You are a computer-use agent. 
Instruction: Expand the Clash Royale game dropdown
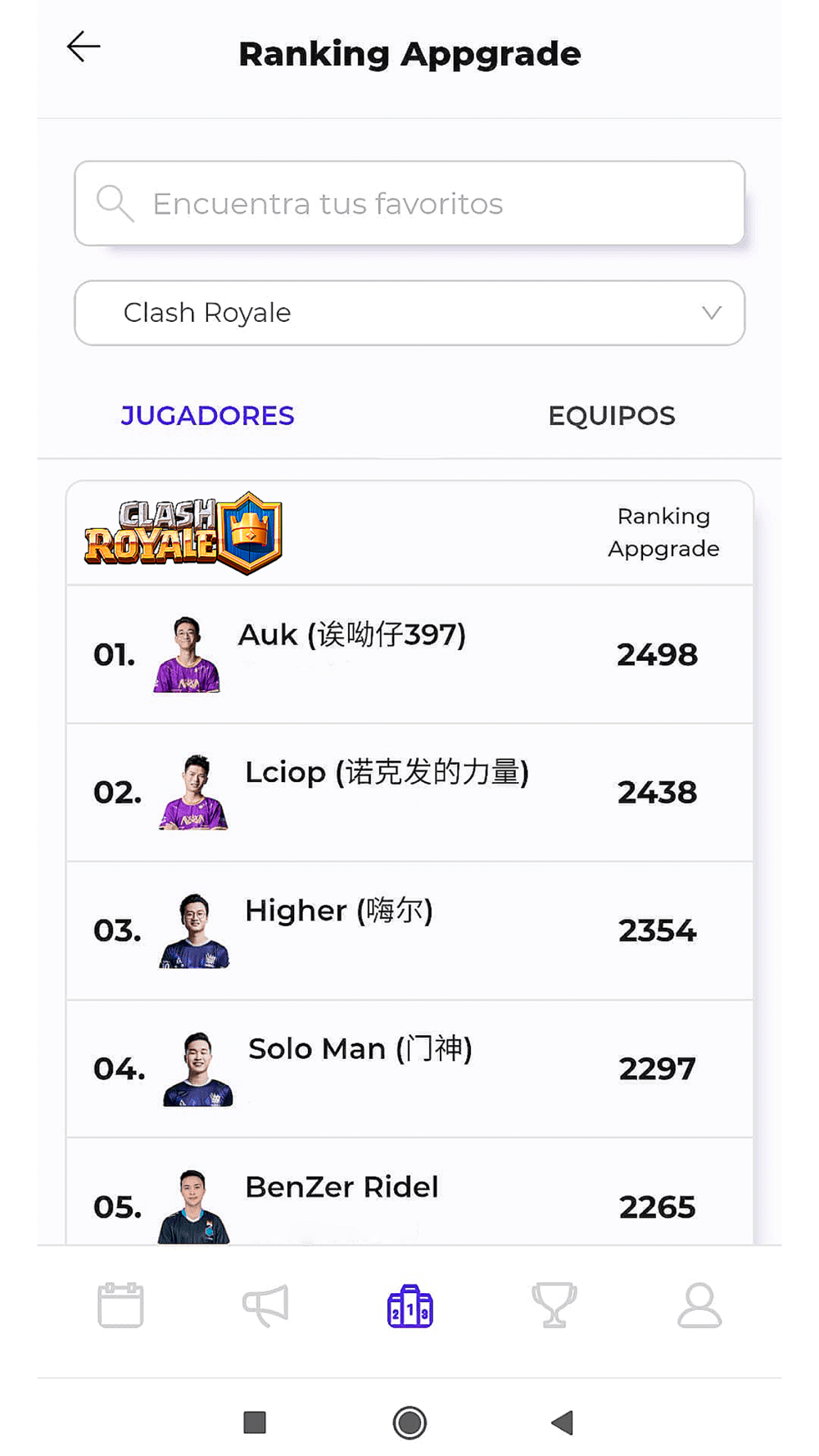click(409, 313)
